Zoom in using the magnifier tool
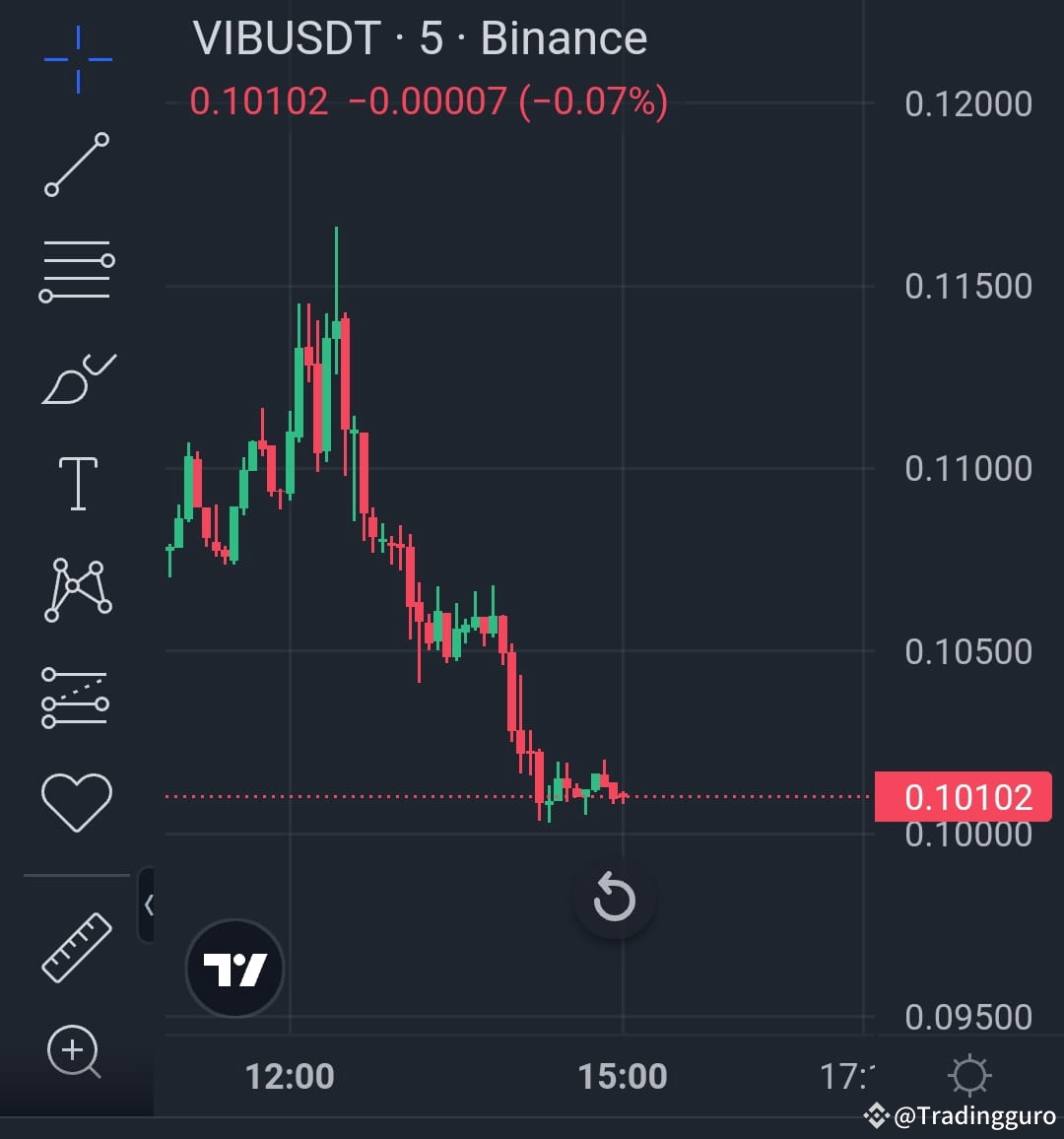 pos(74,1052)
